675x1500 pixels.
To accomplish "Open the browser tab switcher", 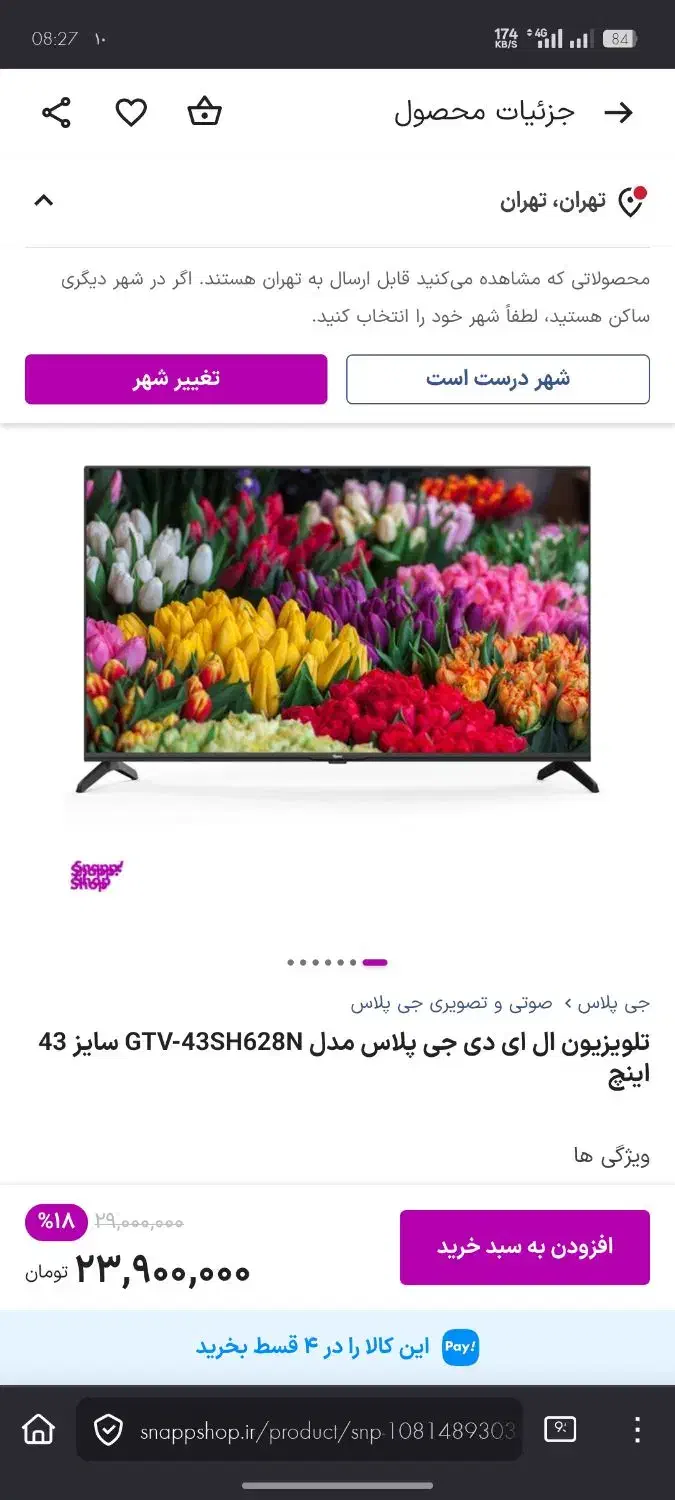I will [x=560, y=1429].
